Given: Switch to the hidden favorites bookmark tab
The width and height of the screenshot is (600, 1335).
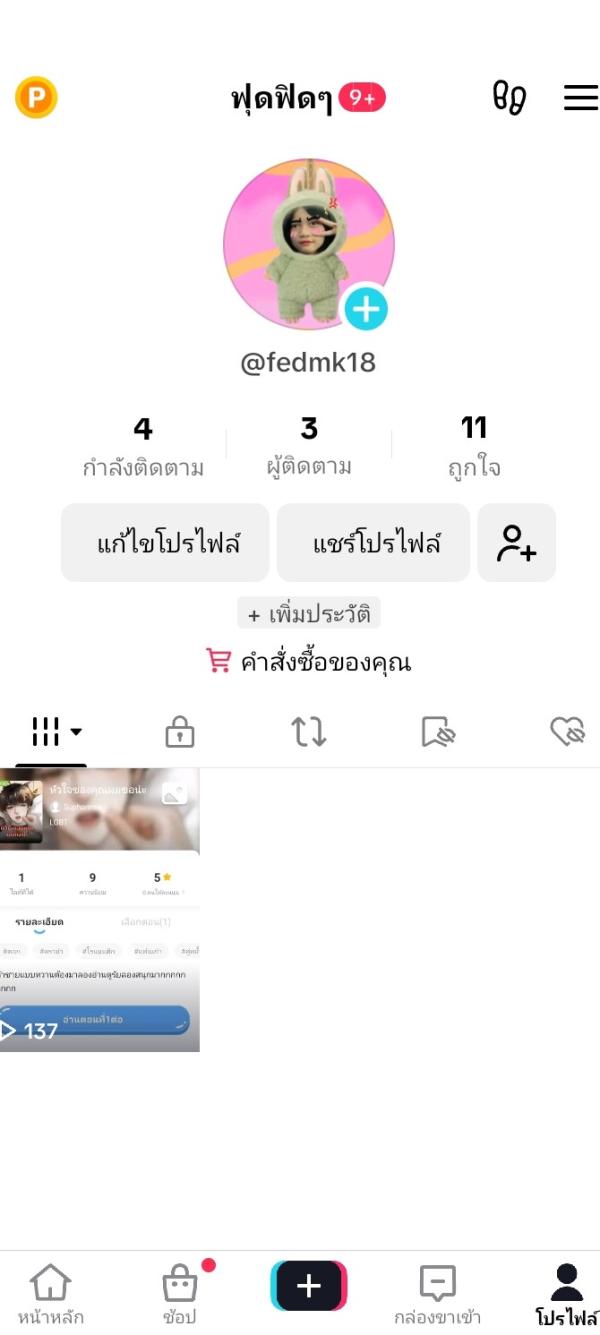Looking at the screenshot, I should point(438,732).
